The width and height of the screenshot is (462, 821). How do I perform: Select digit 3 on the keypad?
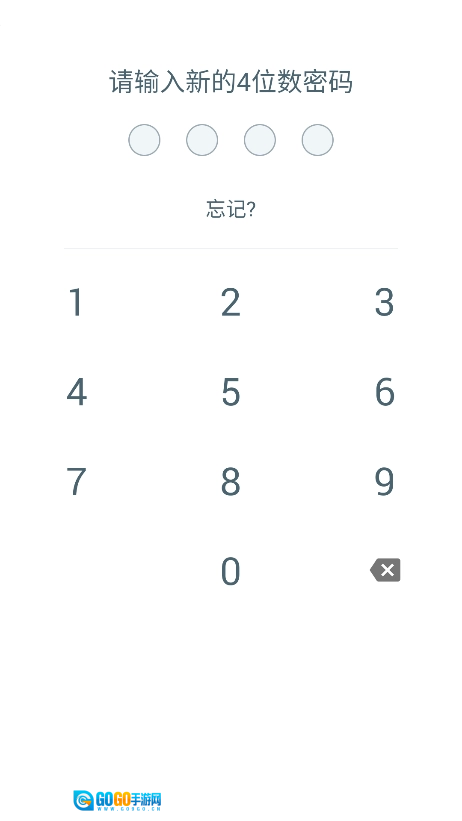(384, 303)
